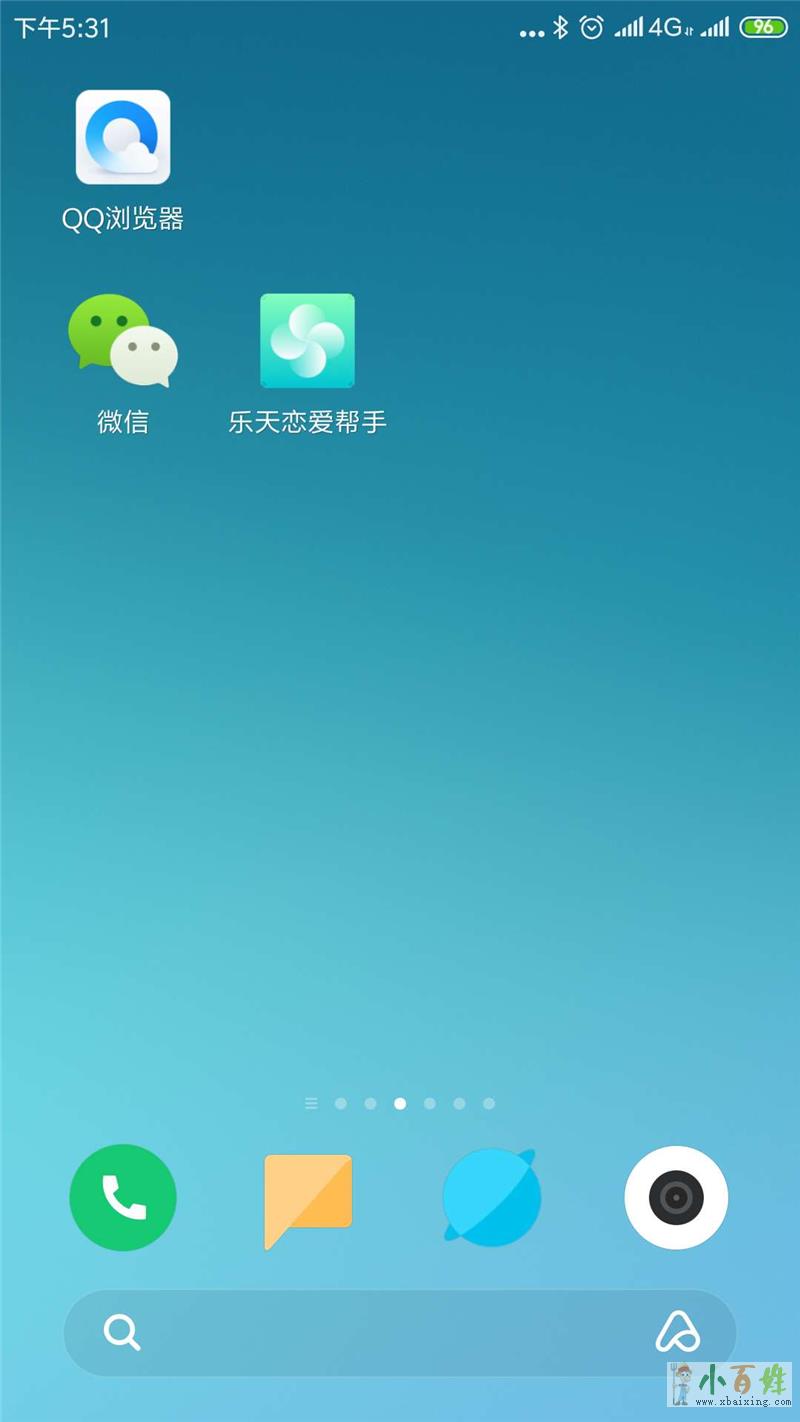Open the assistant icon in search bar
The width and height of the screenshot is (800, 1422).
(677, 1332)
